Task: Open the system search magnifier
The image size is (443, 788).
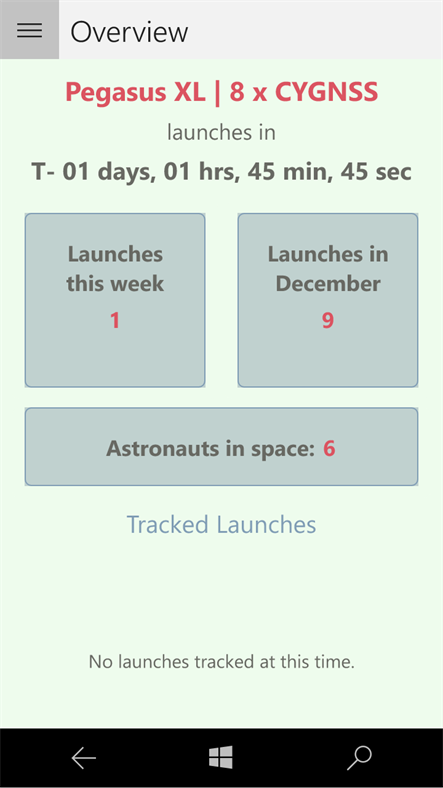Action: [x=360, y=758]
